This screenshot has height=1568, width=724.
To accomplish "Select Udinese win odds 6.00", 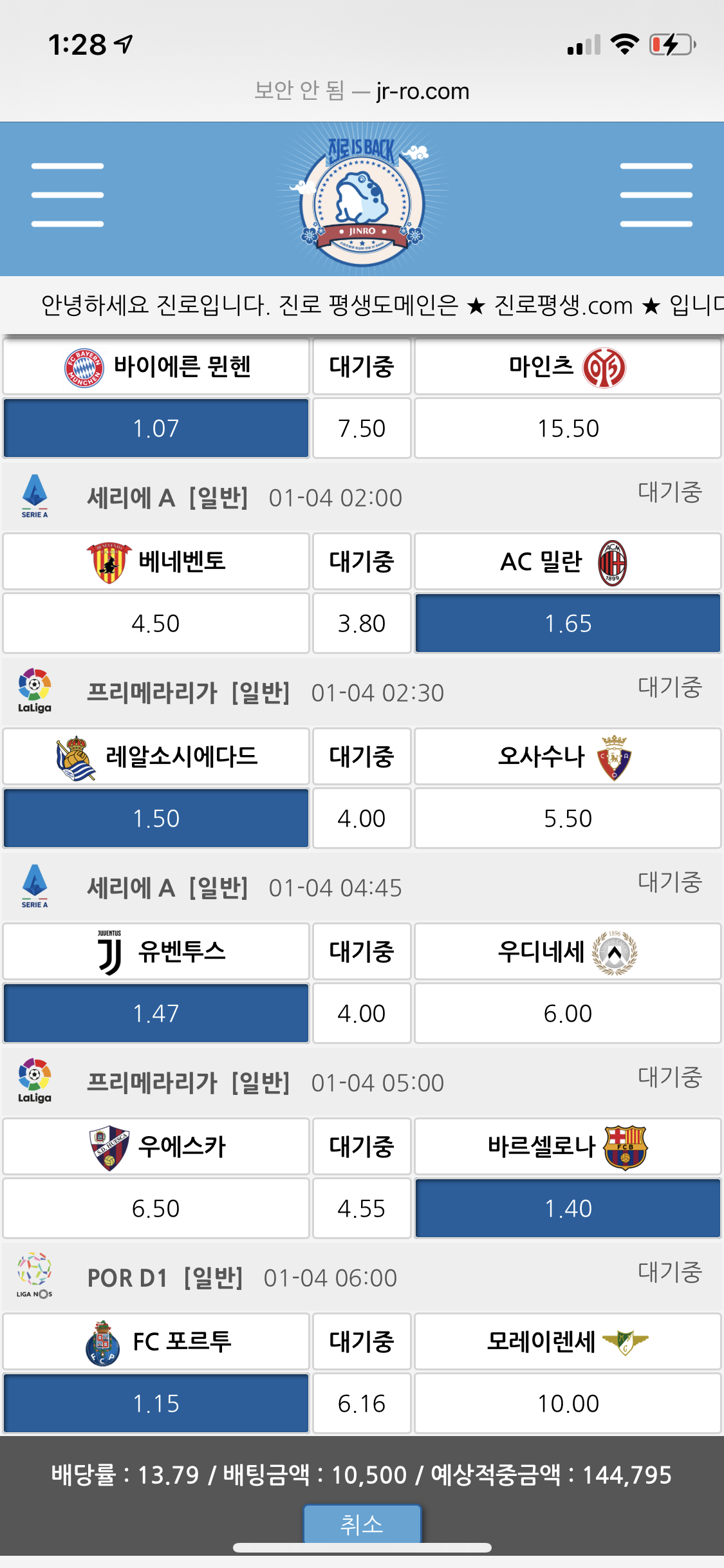I will pos(568,1013).
